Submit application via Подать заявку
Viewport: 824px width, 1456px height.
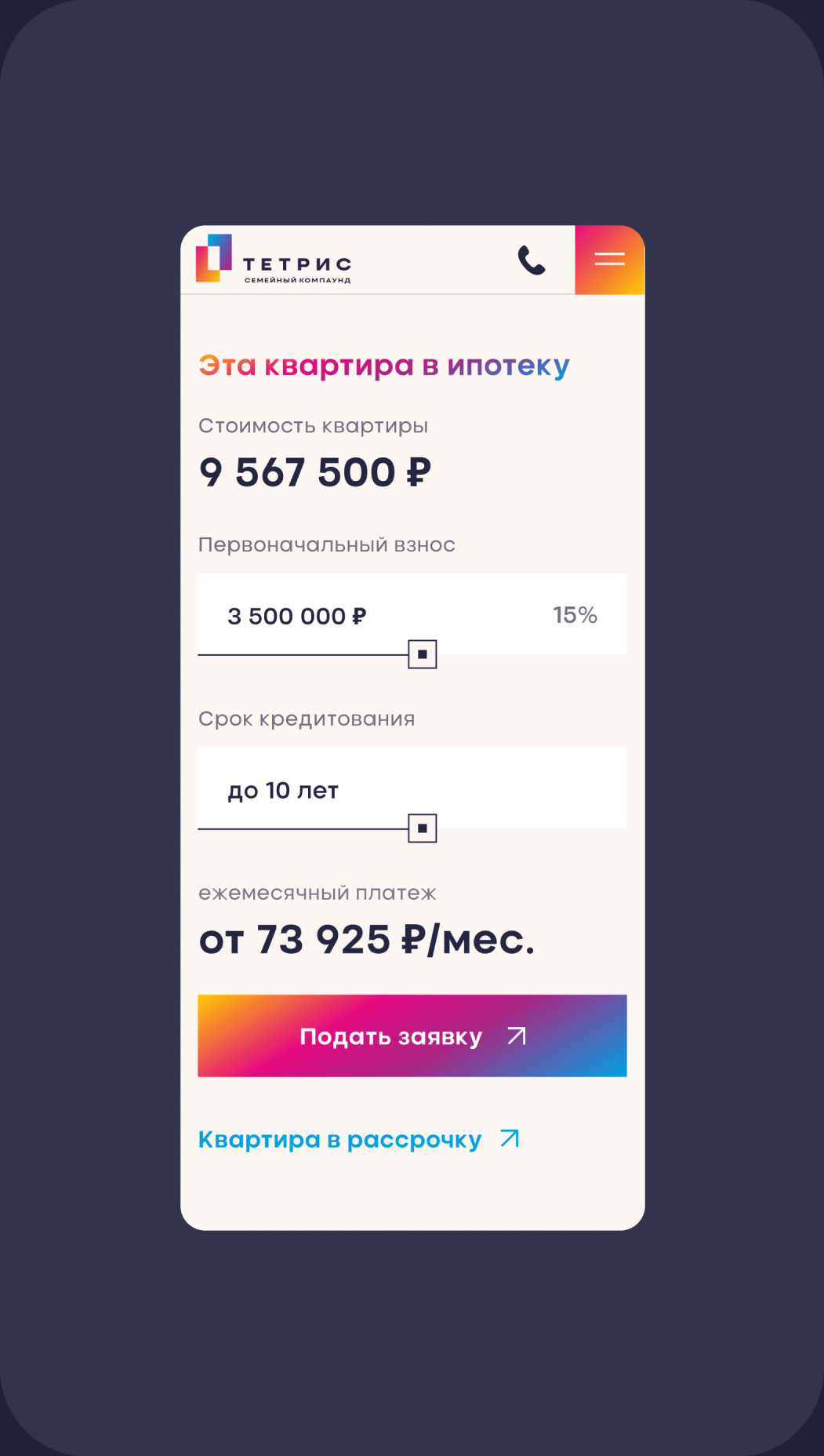point(412,1036)
